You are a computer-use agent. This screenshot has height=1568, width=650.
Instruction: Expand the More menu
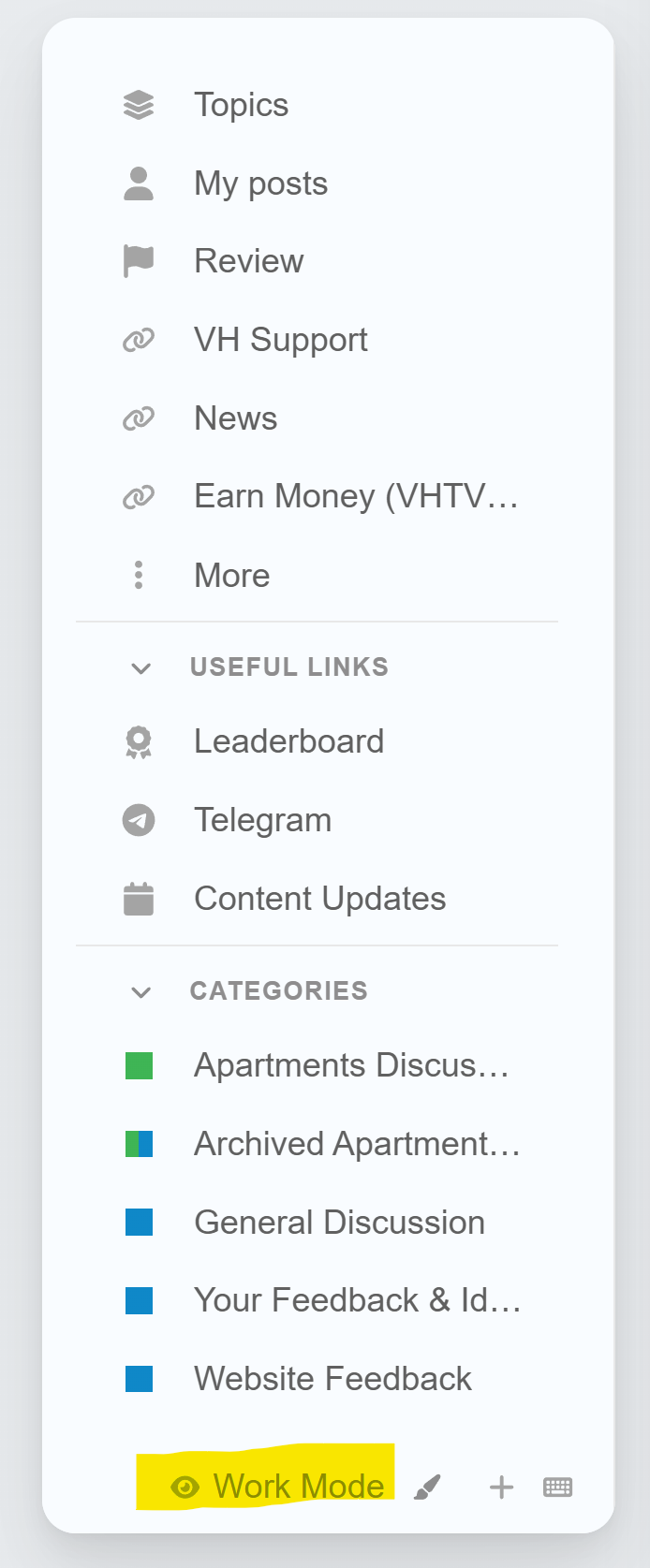point(231,575)
